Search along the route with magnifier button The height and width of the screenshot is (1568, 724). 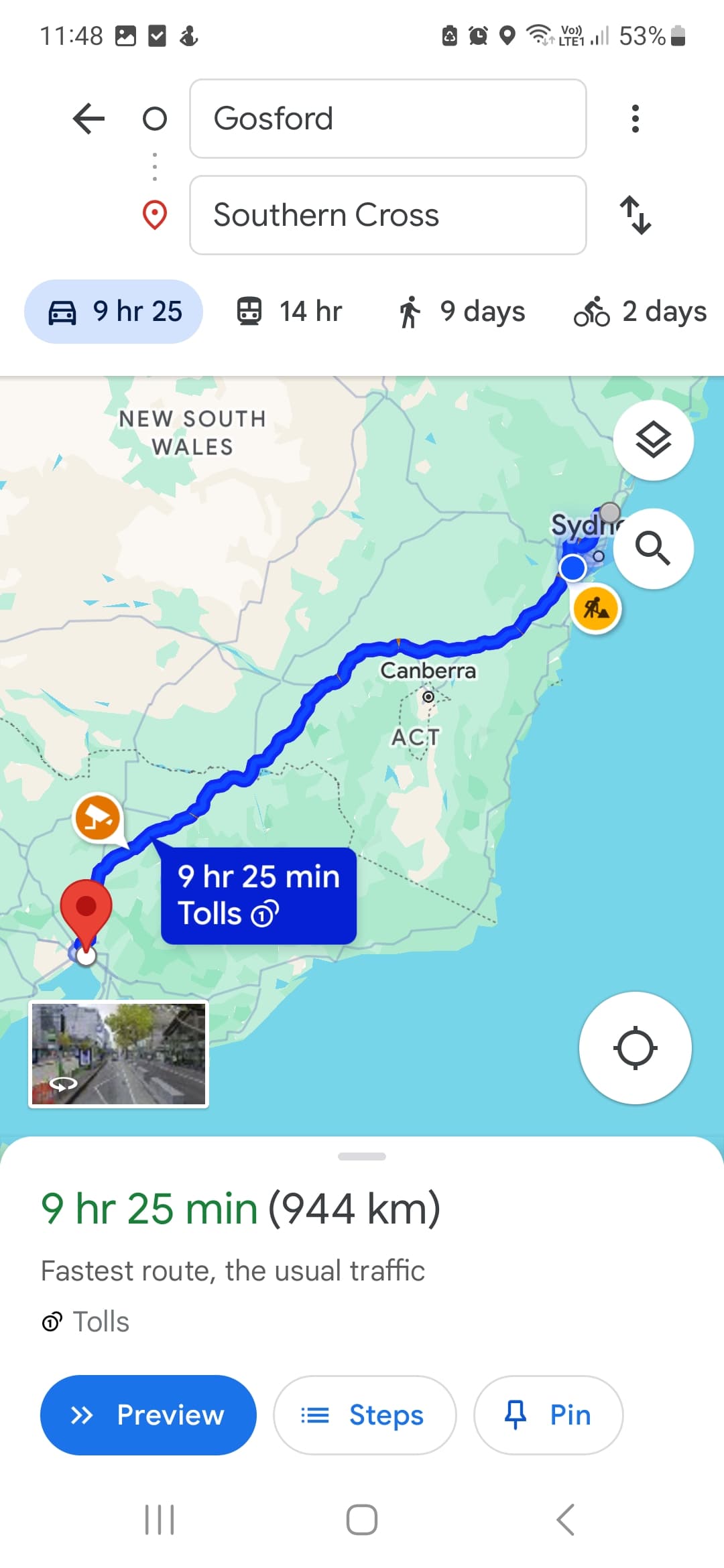coord(654,549)
